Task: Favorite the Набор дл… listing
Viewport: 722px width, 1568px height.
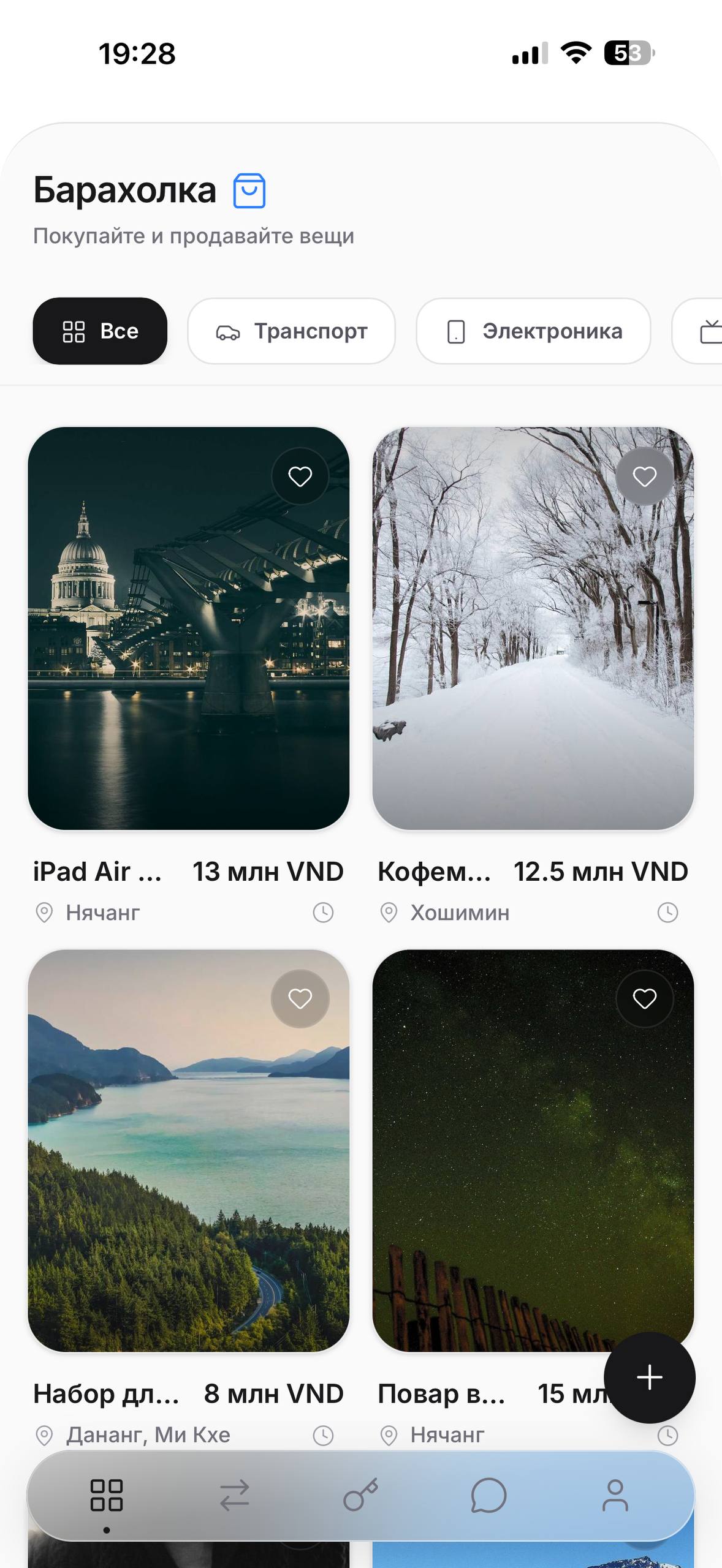Action: click(300, 999)
